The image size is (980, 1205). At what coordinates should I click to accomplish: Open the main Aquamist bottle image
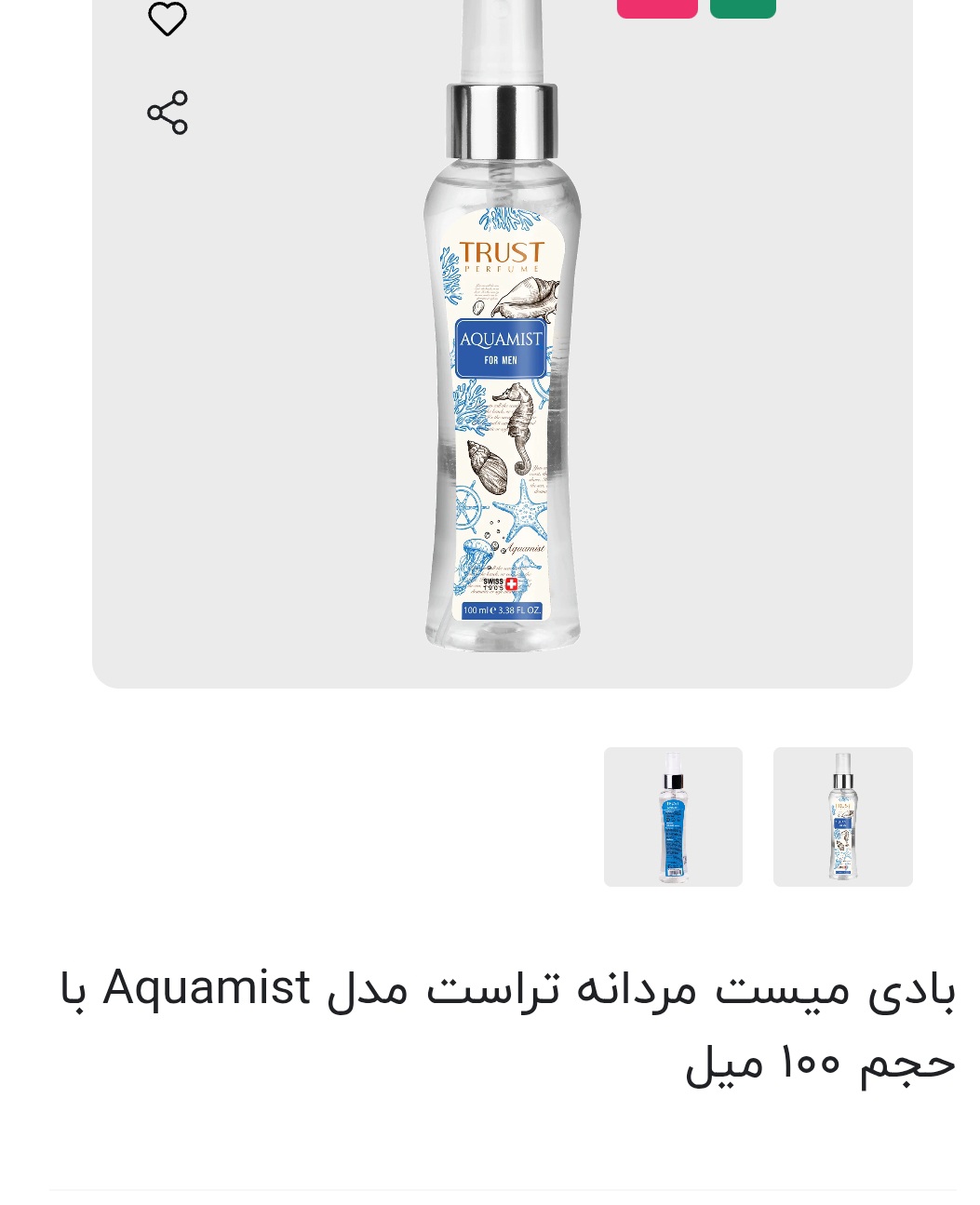[502, 372]
